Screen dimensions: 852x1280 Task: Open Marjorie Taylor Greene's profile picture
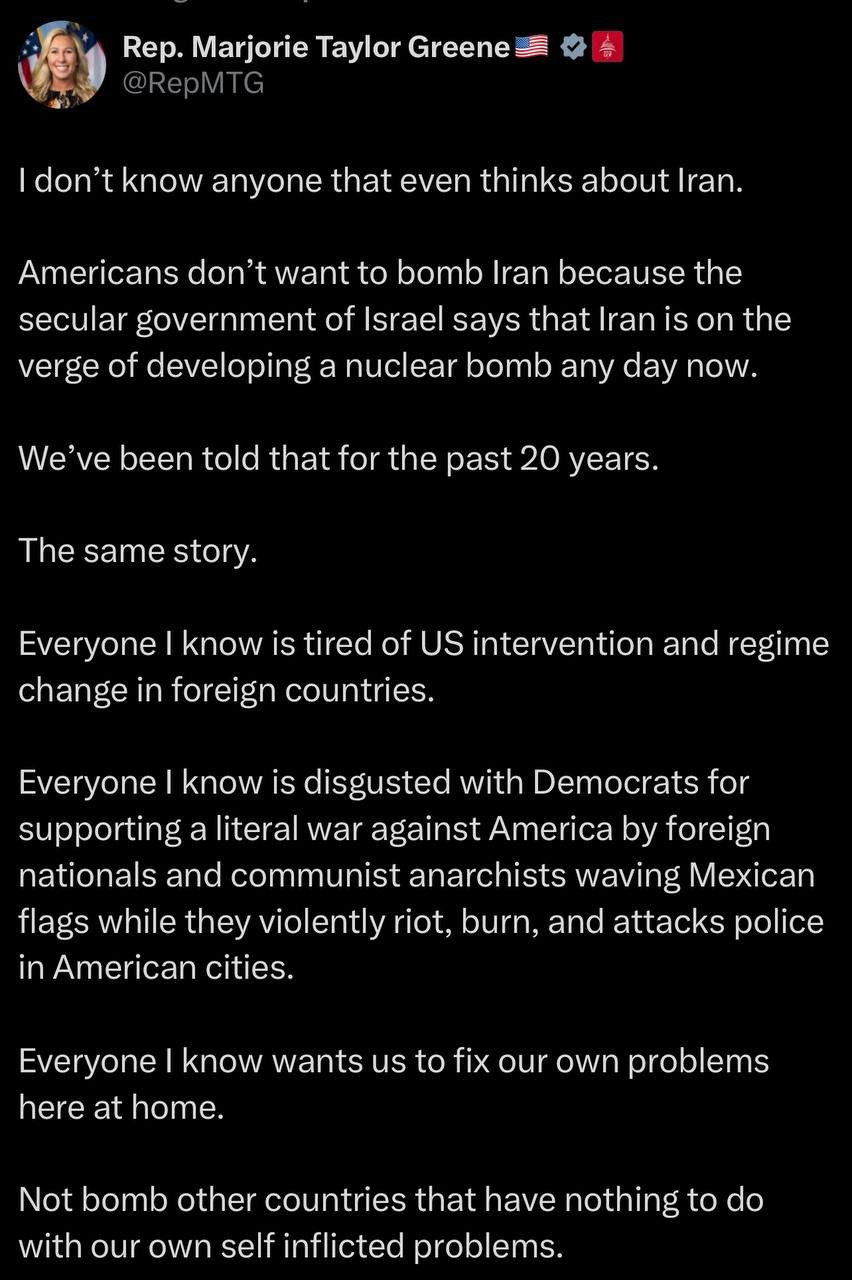[61, 65]
